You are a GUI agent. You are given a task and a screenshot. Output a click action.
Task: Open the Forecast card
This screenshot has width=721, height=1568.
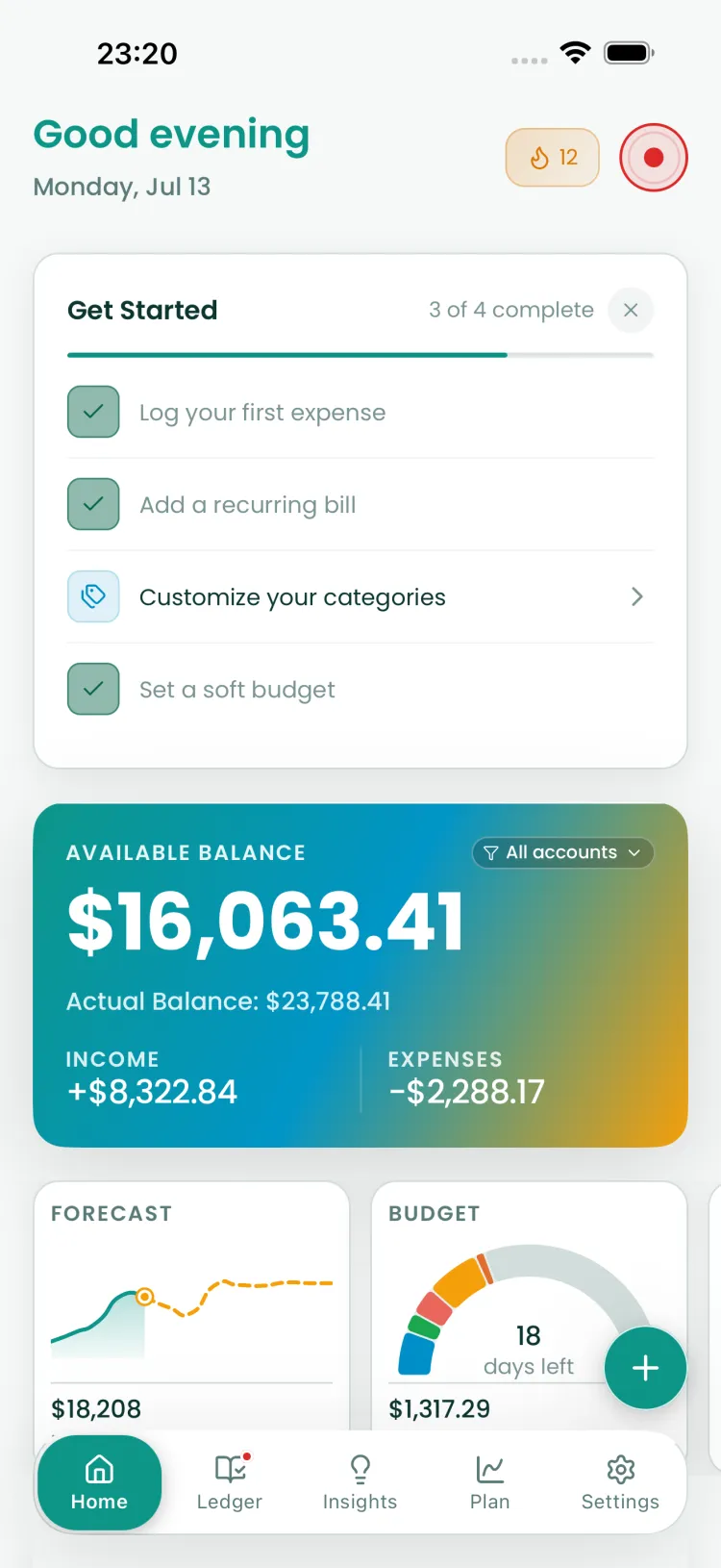coord(191,1306)
